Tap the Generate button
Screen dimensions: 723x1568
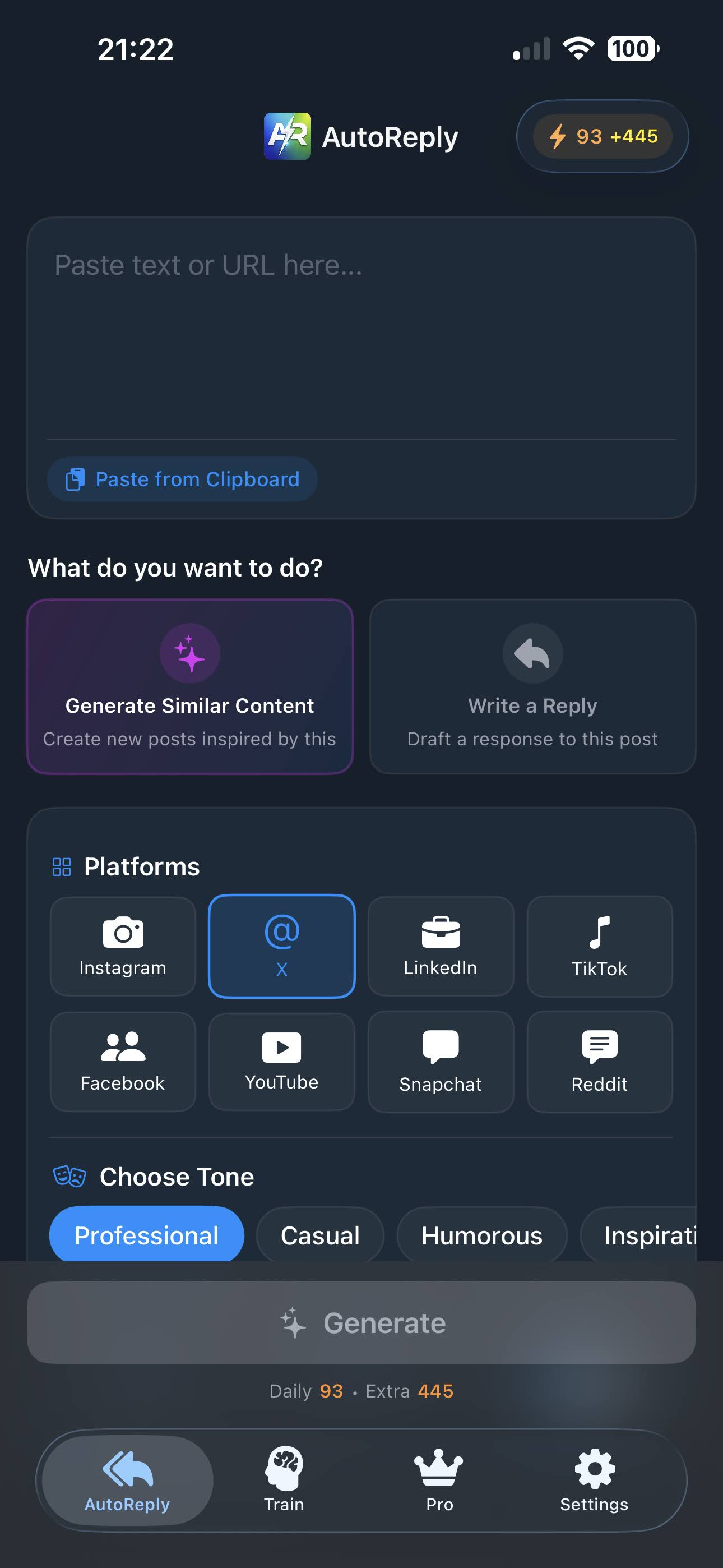click(x=361, y=1323)
